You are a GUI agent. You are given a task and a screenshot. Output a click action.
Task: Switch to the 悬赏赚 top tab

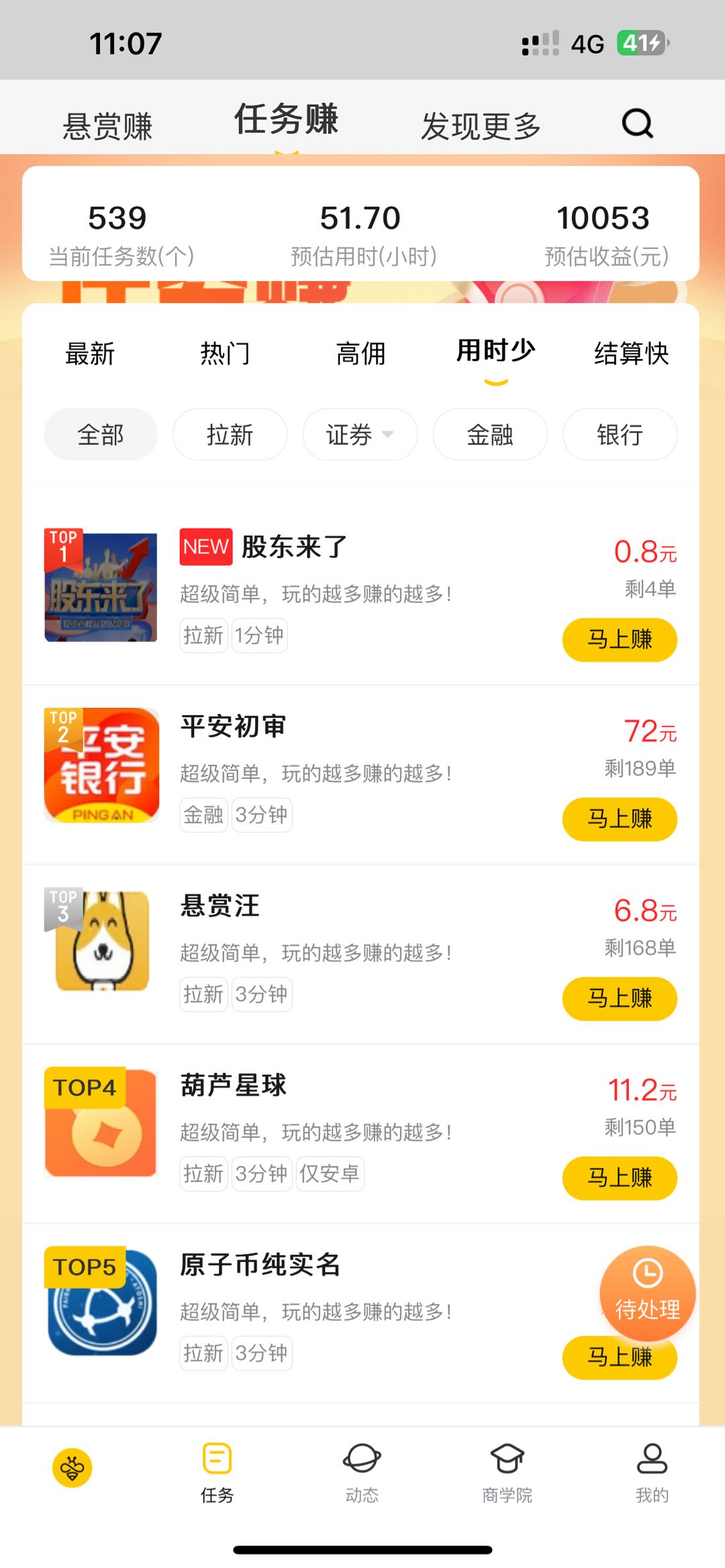click(107, 126)
